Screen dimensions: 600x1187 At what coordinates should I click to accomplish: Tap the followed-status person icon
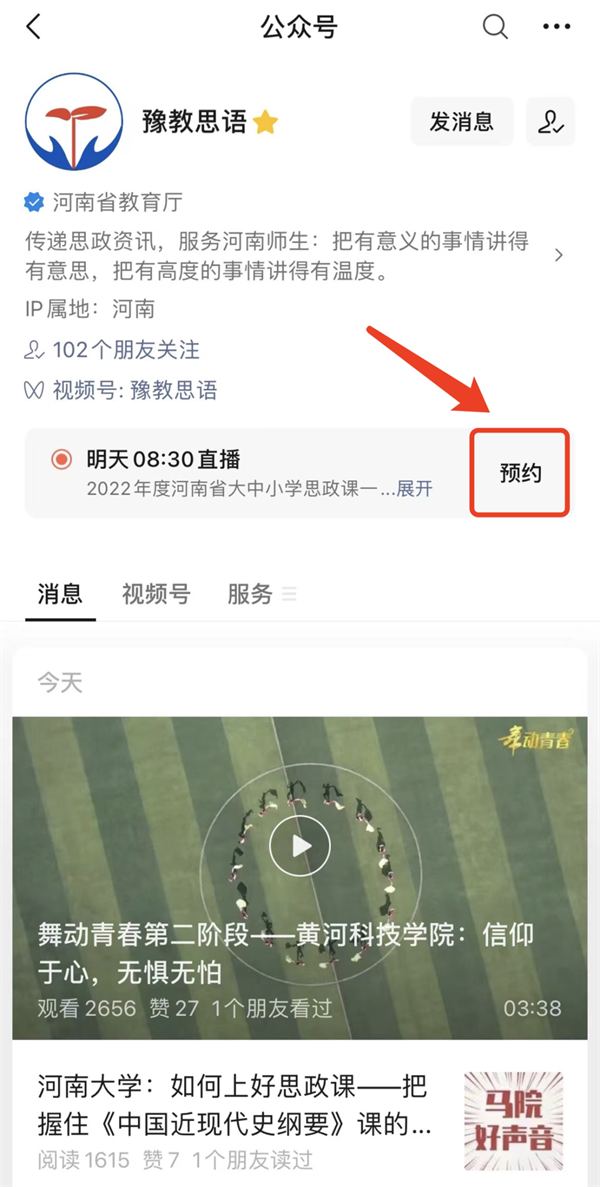pos(550,122)
